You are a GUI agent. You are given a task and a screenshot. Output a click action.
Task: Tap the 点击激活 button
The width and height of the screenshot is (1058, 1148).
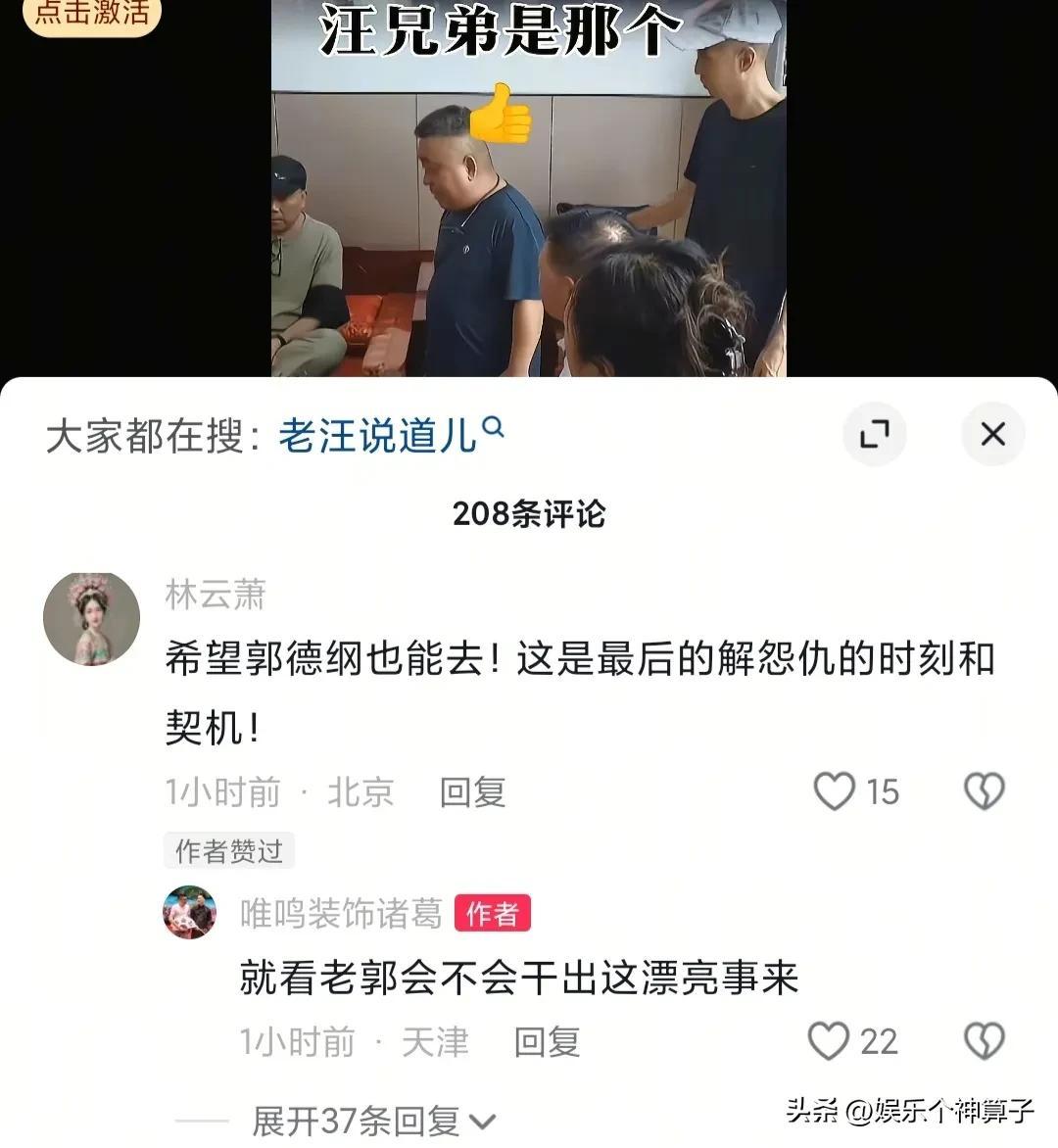[x=91, y=14]
